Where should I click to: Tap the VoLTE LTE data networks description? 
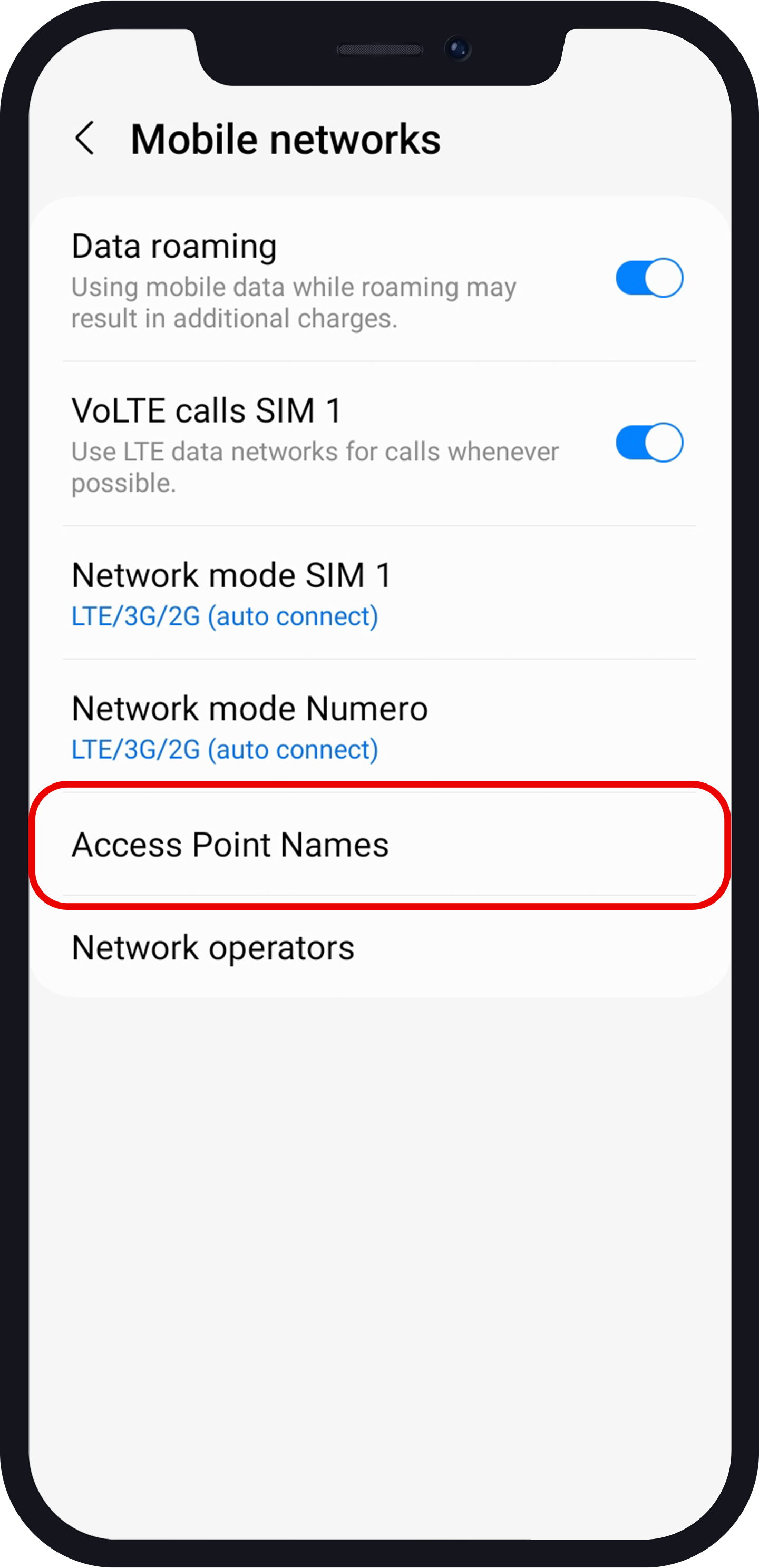[315, 466]
